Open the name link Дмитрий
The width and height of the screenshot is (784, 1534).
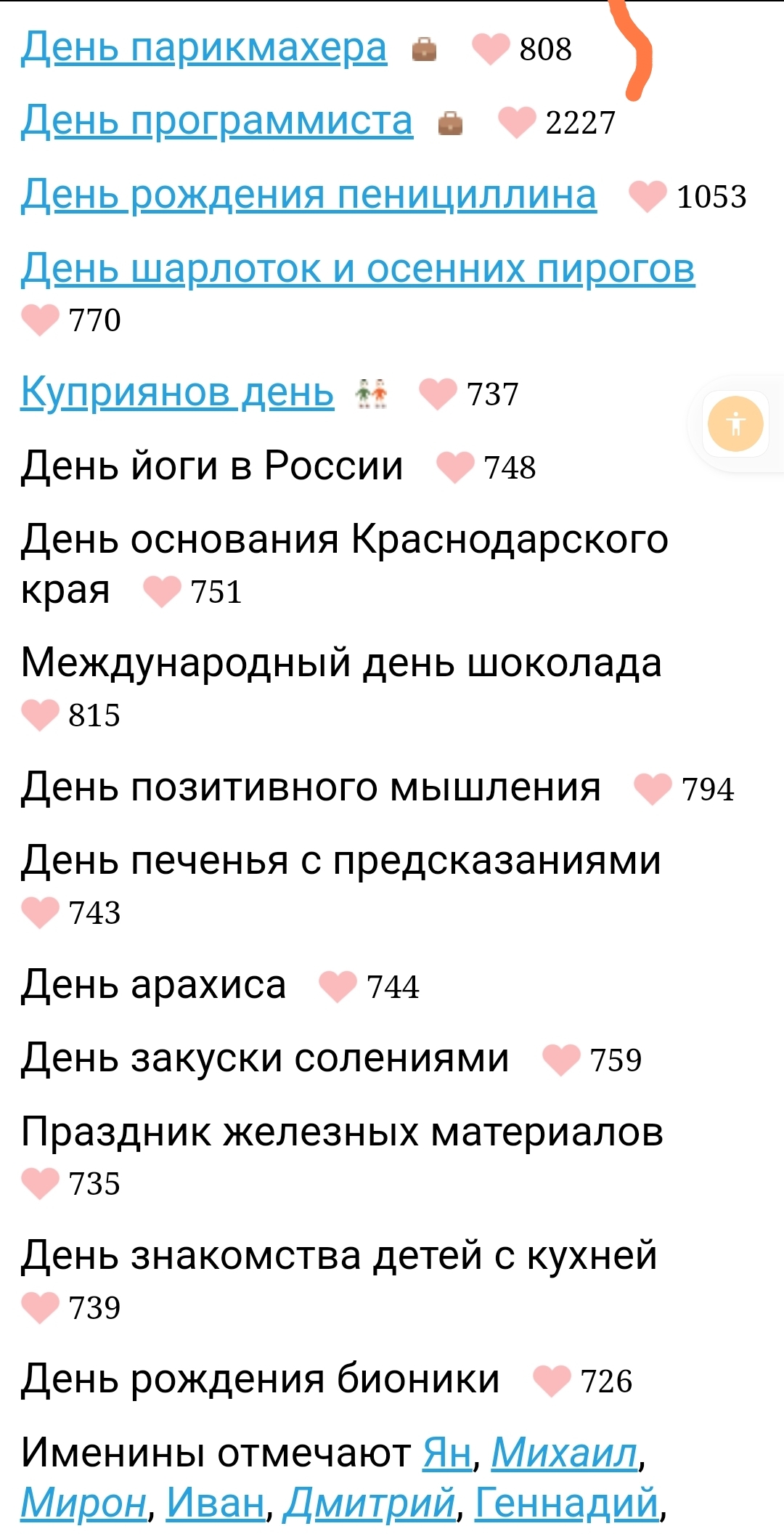tap(369, 1503)
